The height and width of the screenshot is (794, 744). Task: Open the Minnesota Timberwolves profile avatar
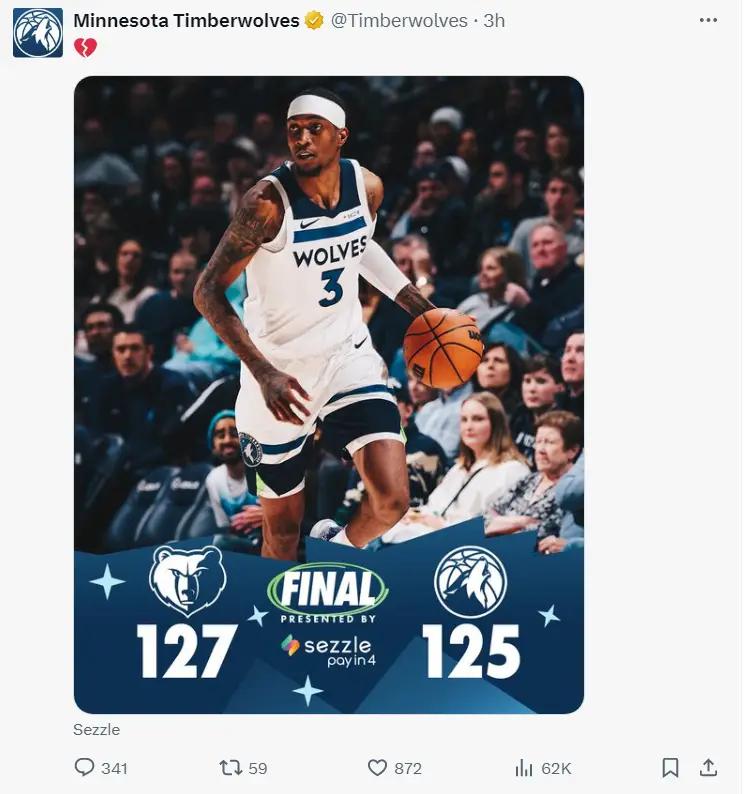[38, 32]
